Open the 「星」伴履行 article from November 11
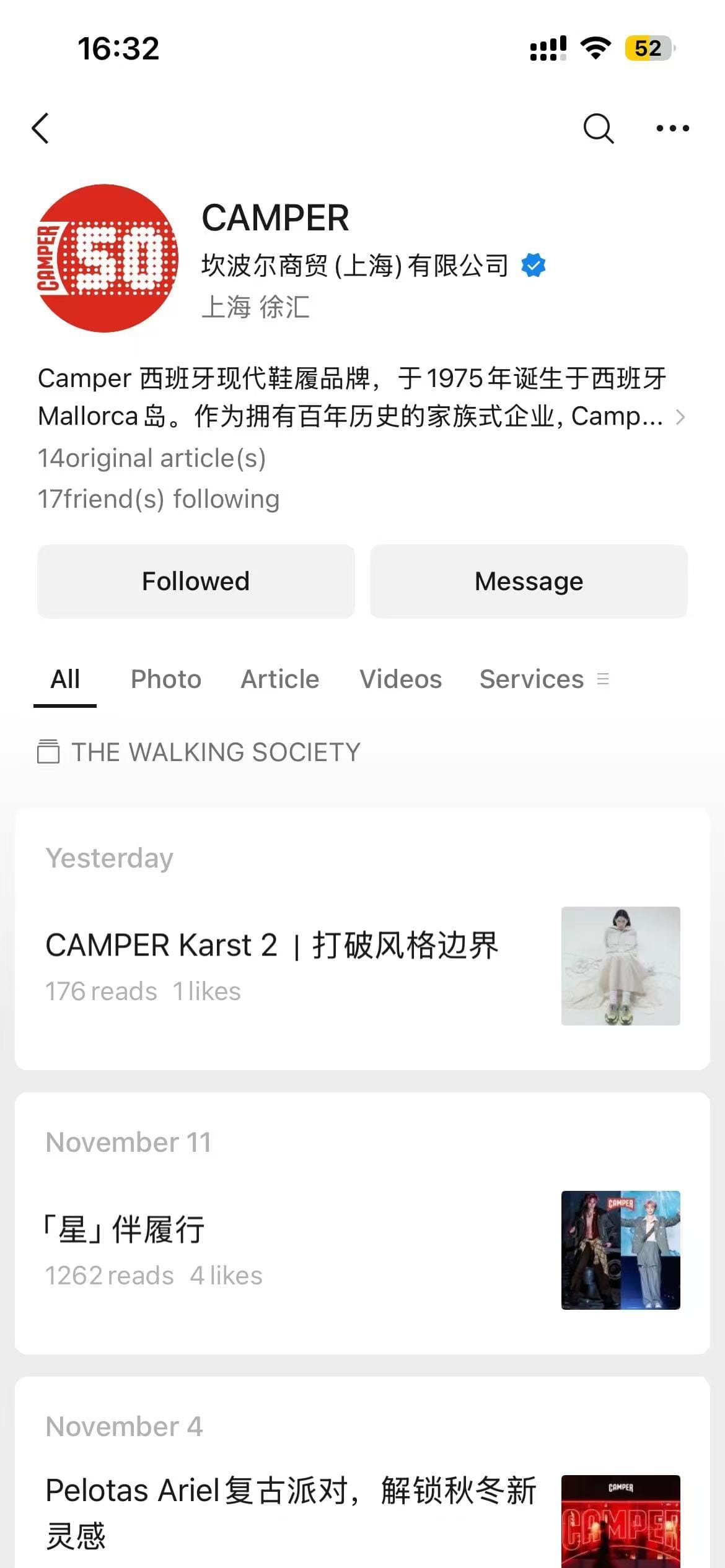The height and width of the screenshot is (1568, 725). pos(124,1228)
